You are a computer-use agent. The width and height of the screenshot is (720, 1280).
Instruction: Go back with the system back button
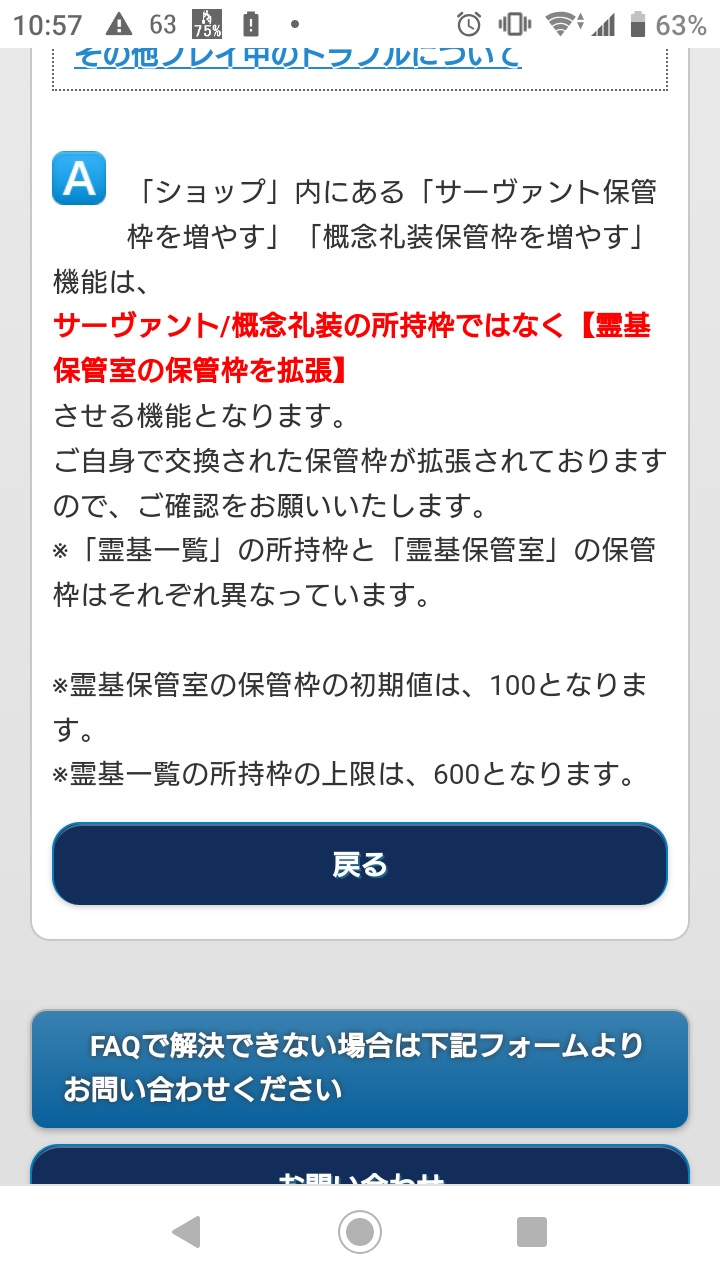[x=186, y=1232]
